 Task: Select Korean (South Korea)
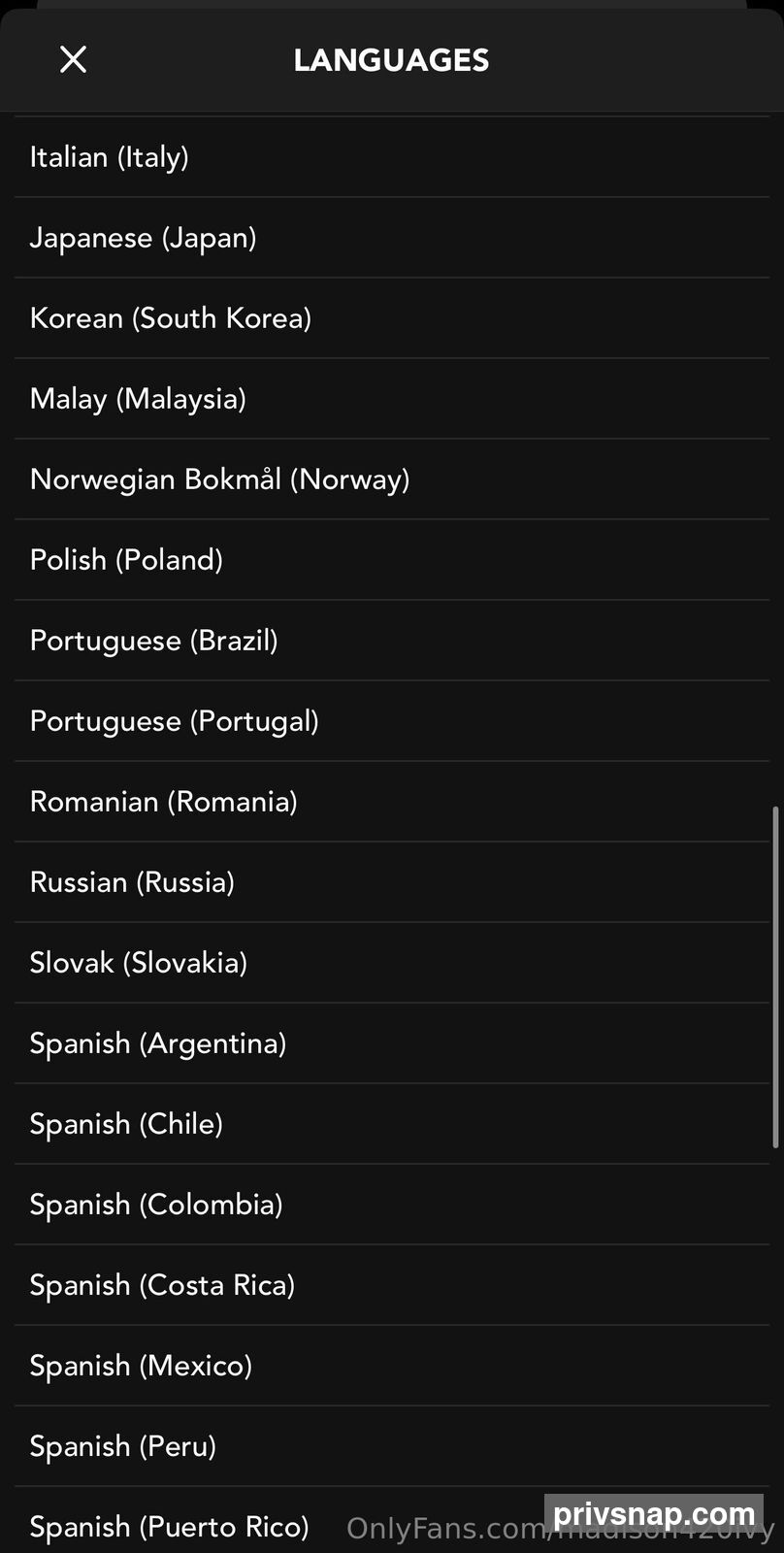pos(392,318)
